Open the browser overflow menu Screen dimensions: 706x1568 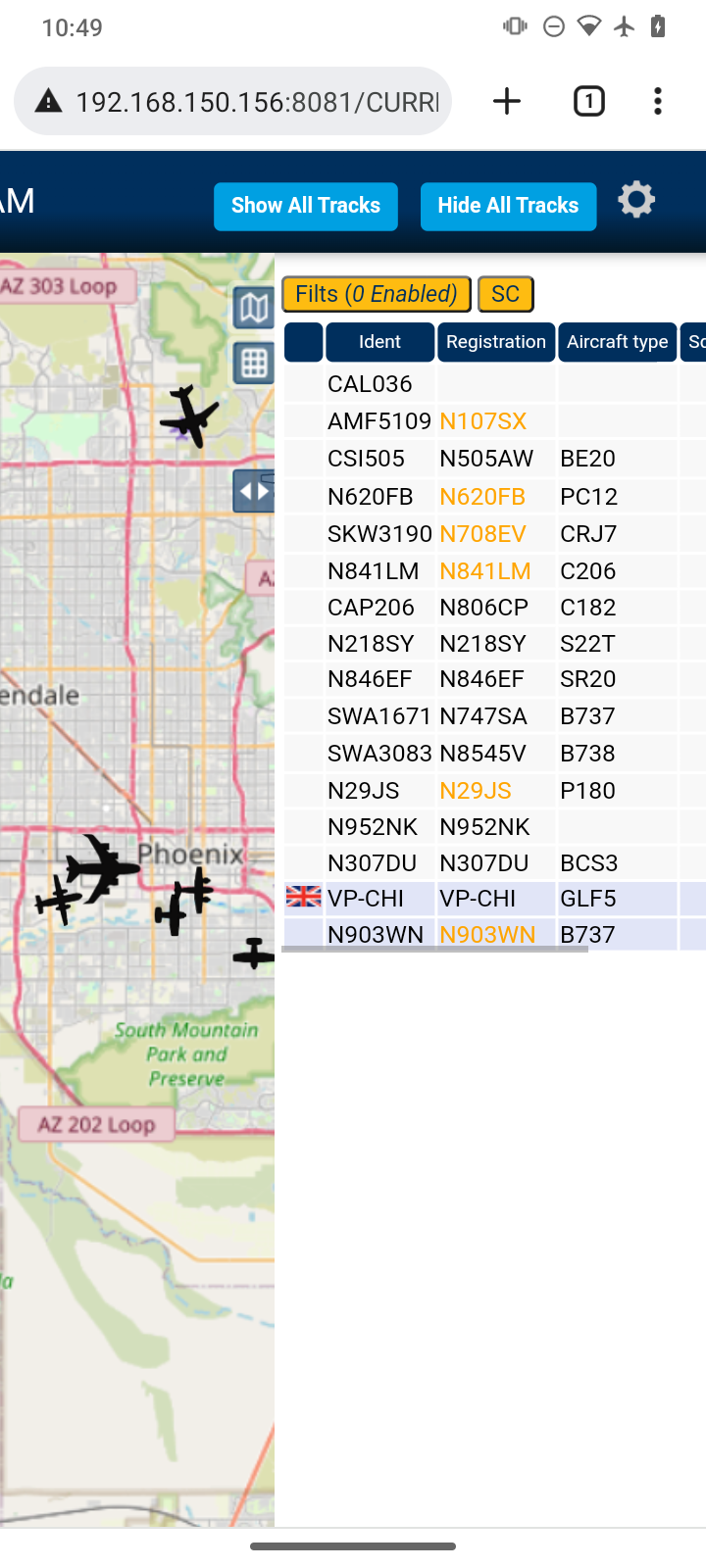658,101
